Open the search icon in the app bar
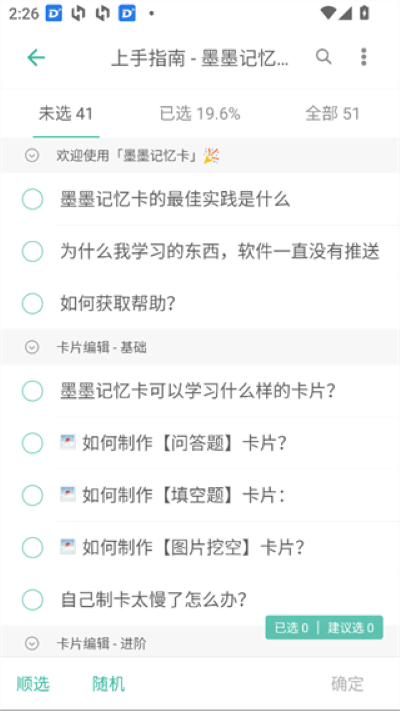The image size is (400, 711). point(323,57)
